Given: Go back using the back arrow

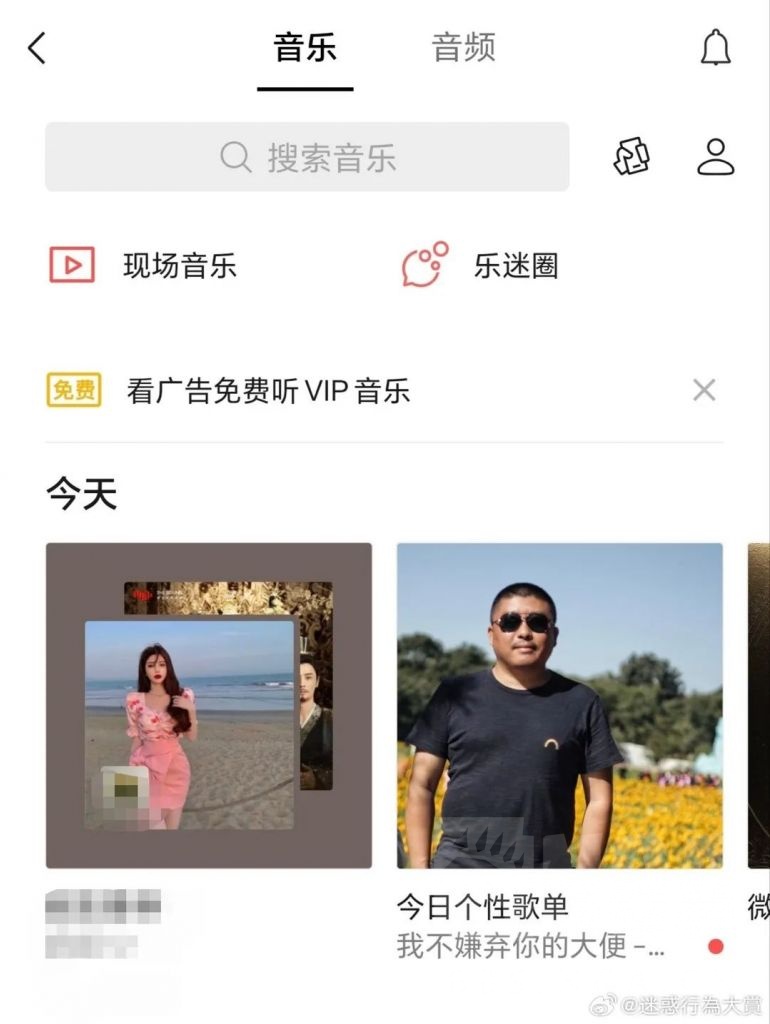Looking at the screenshot, I should [37, 48].
